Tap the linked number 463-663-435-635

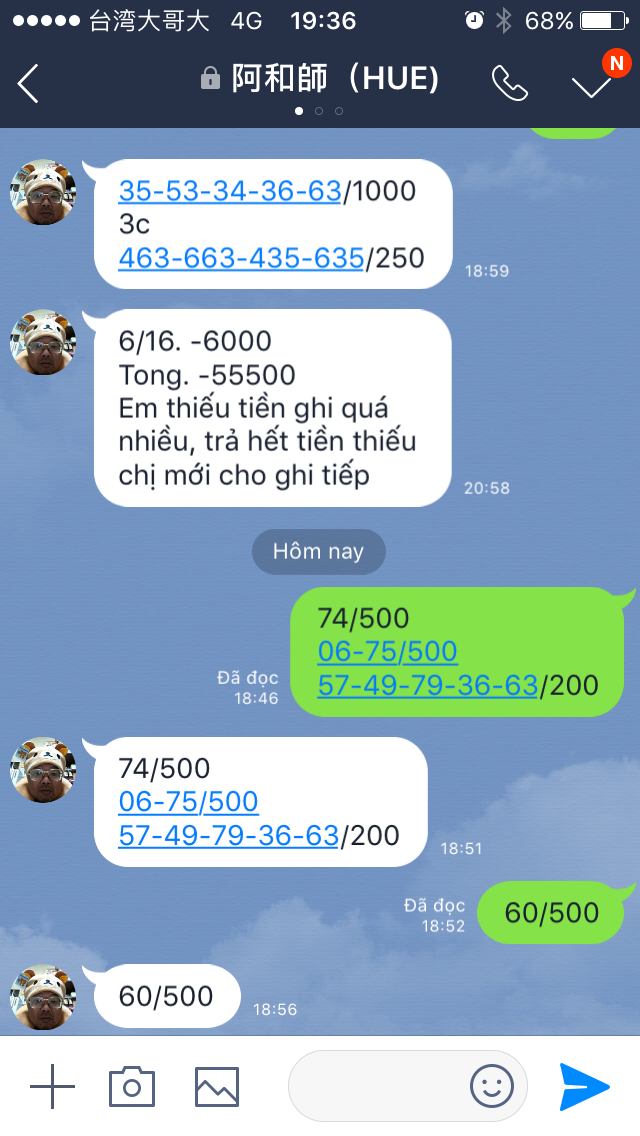click(x=240, y=258)
